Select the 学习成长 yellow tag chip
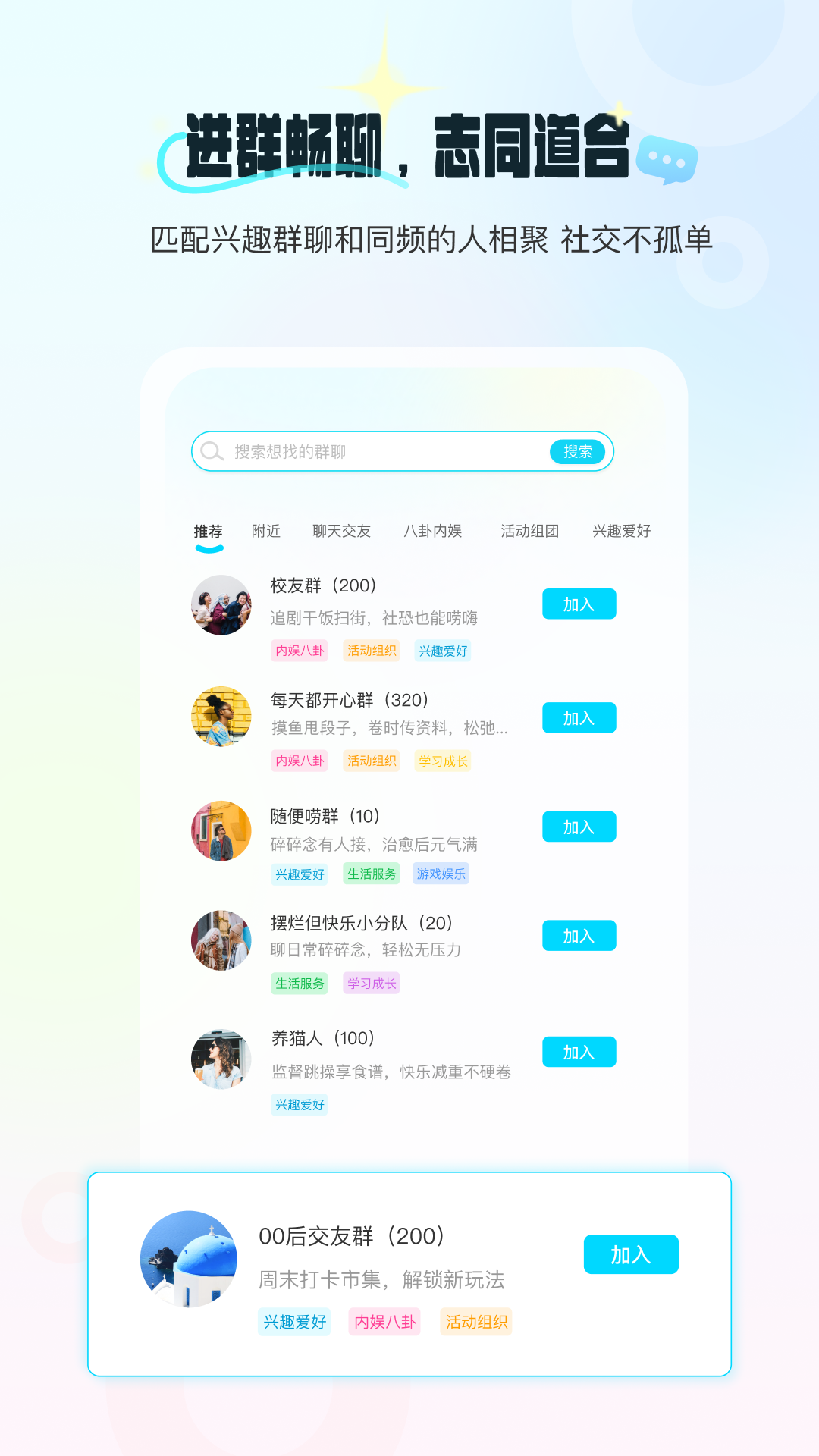 pos(442,761)
